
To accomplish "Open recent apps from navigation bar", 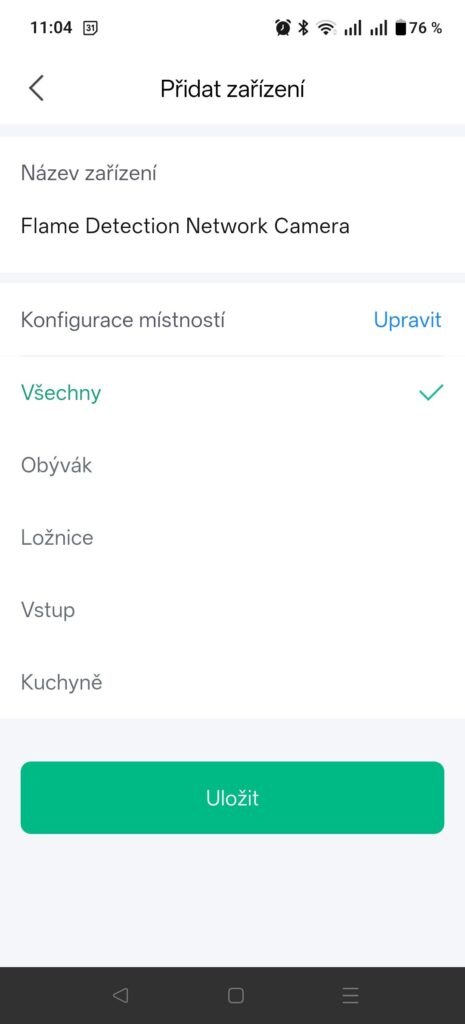I will click(x=351, y=995).
